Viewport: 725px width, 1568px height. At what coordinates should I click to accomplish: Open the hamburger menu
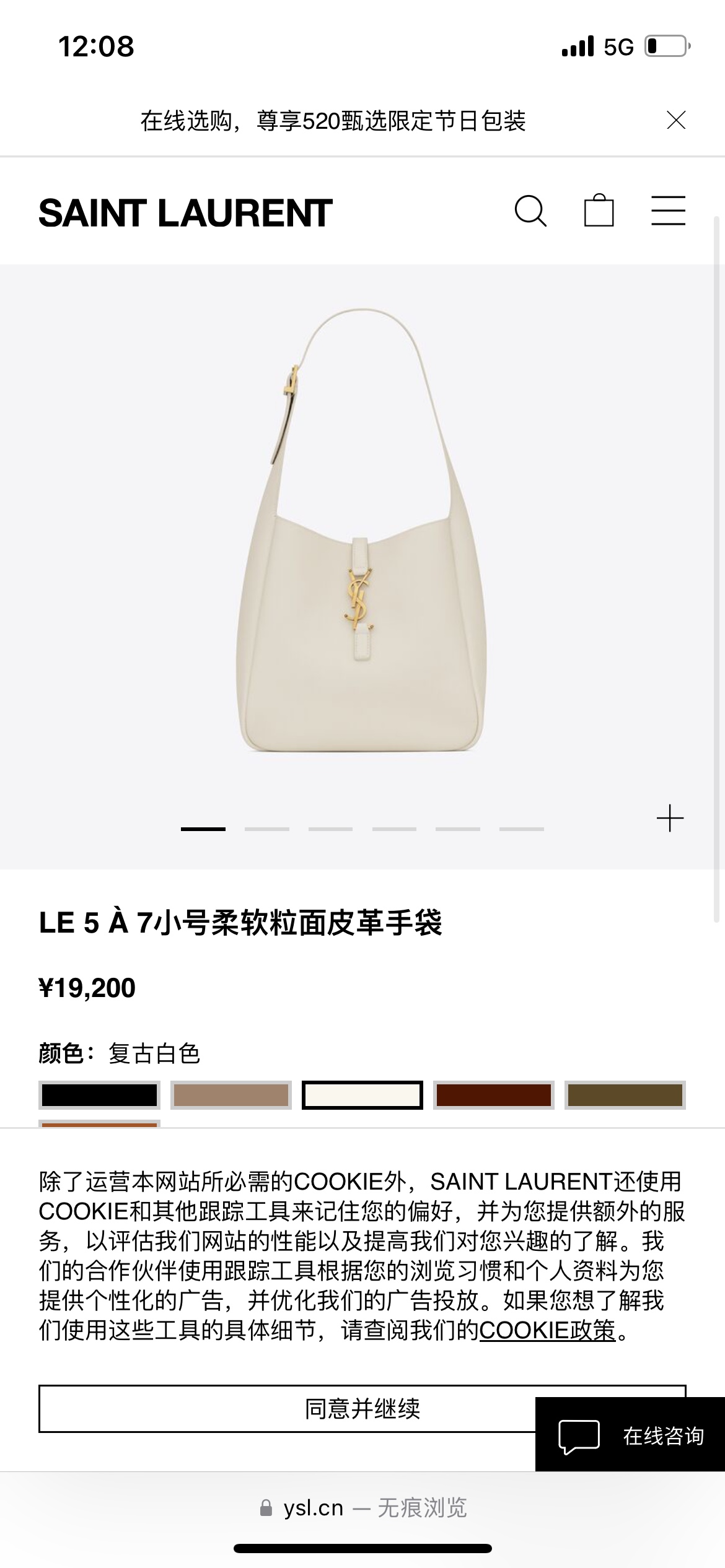coord(668,211)
